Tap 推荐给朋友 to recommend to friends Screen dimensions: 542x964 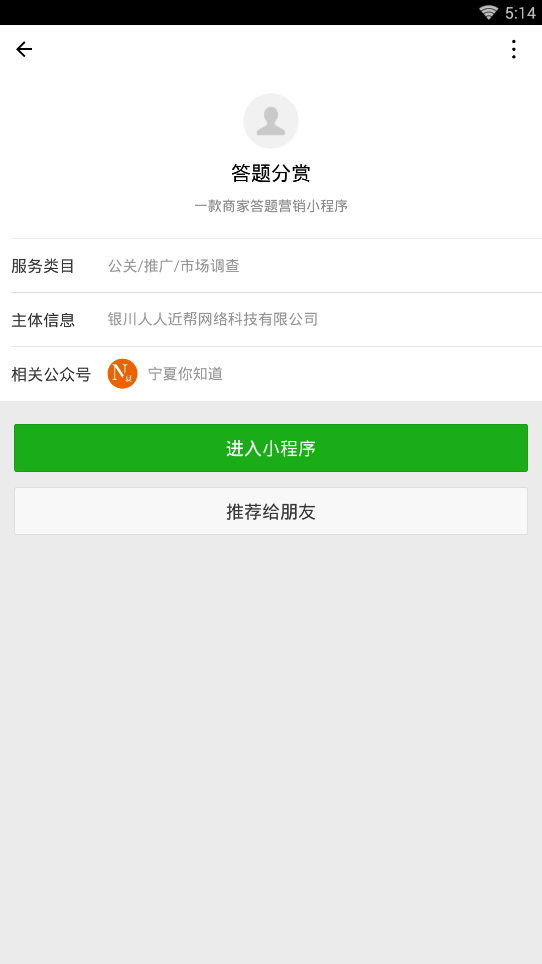point(271,511)
